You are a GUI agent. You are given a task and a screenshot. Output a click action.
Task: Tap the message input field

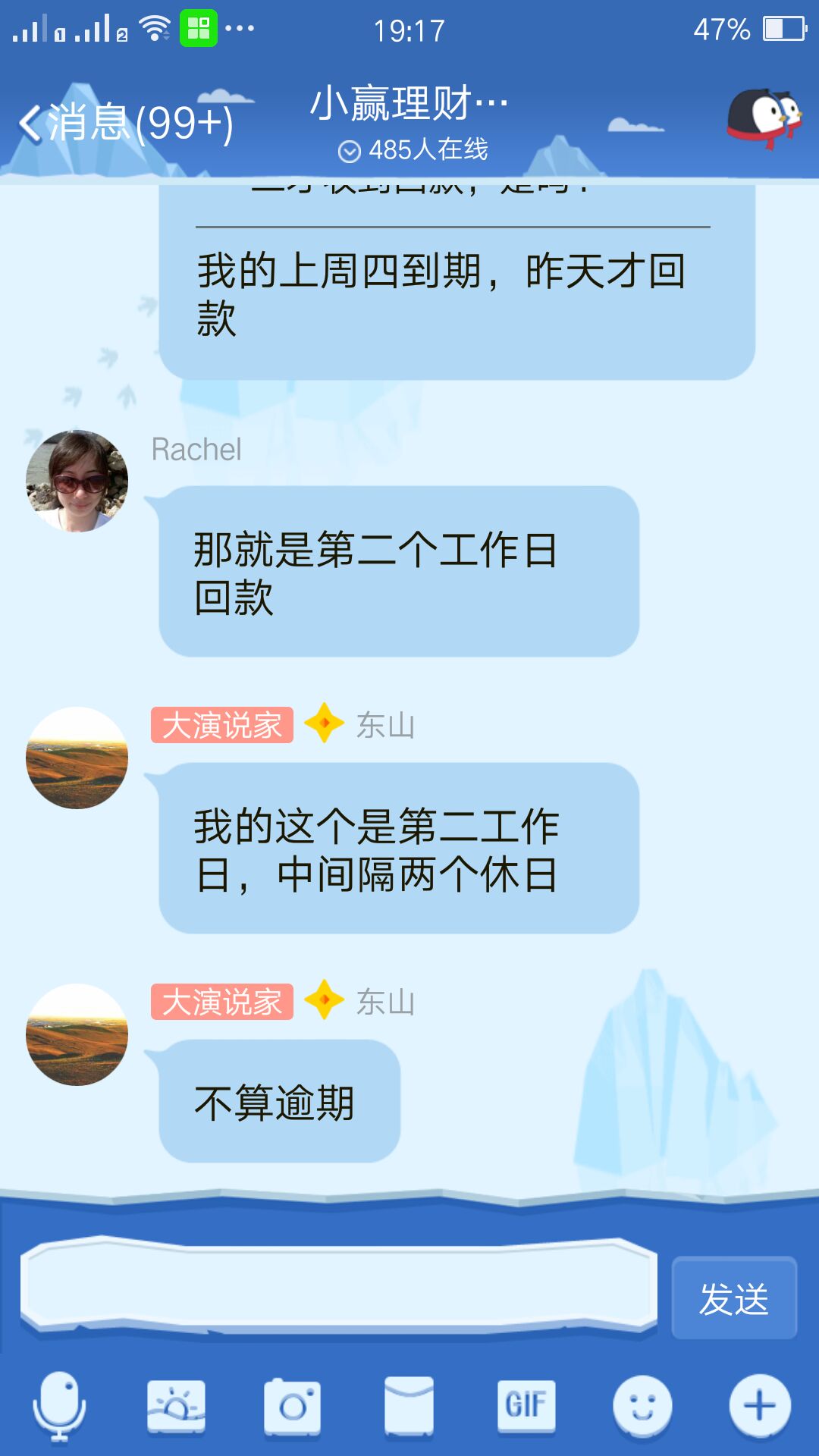coord(339,1285)
